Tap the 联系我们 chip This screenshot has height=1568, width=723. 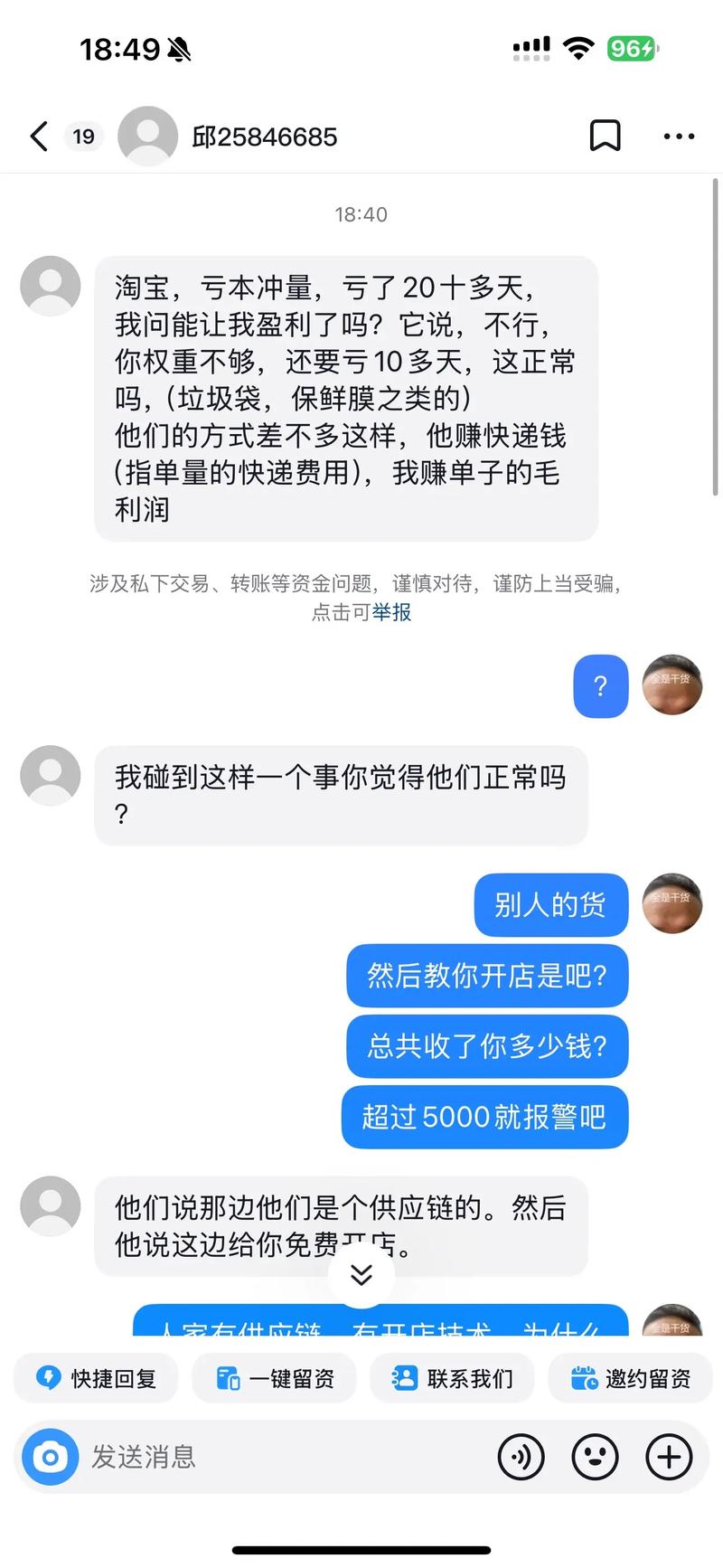[453, 1378]
